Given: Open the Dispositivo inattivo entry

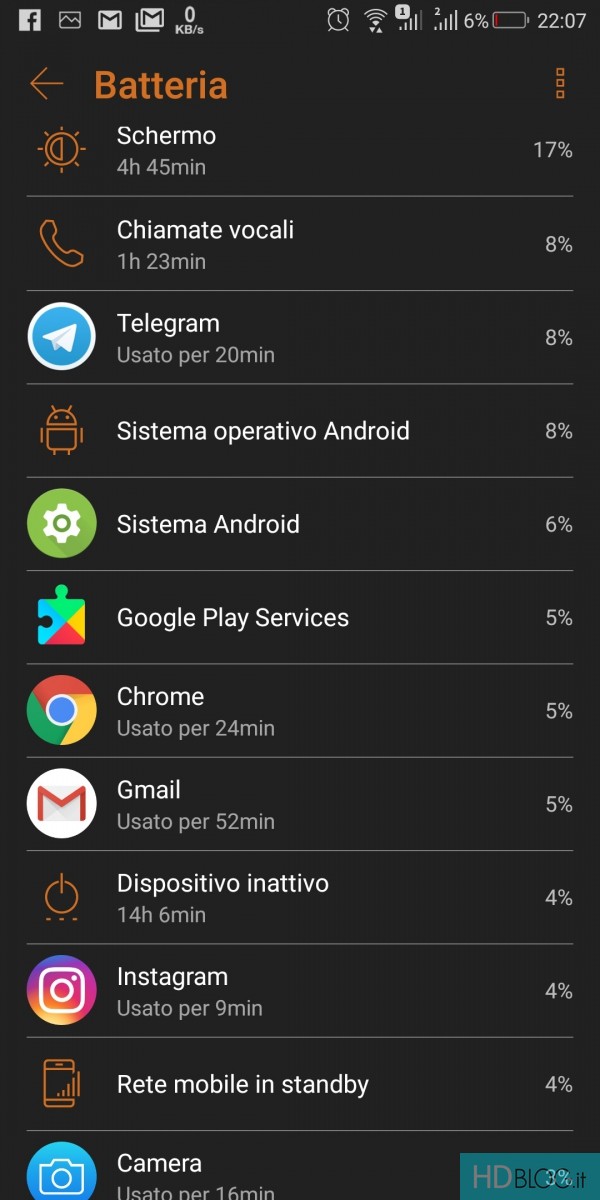Looking at the screenshot, I should [x=300, y=898].
